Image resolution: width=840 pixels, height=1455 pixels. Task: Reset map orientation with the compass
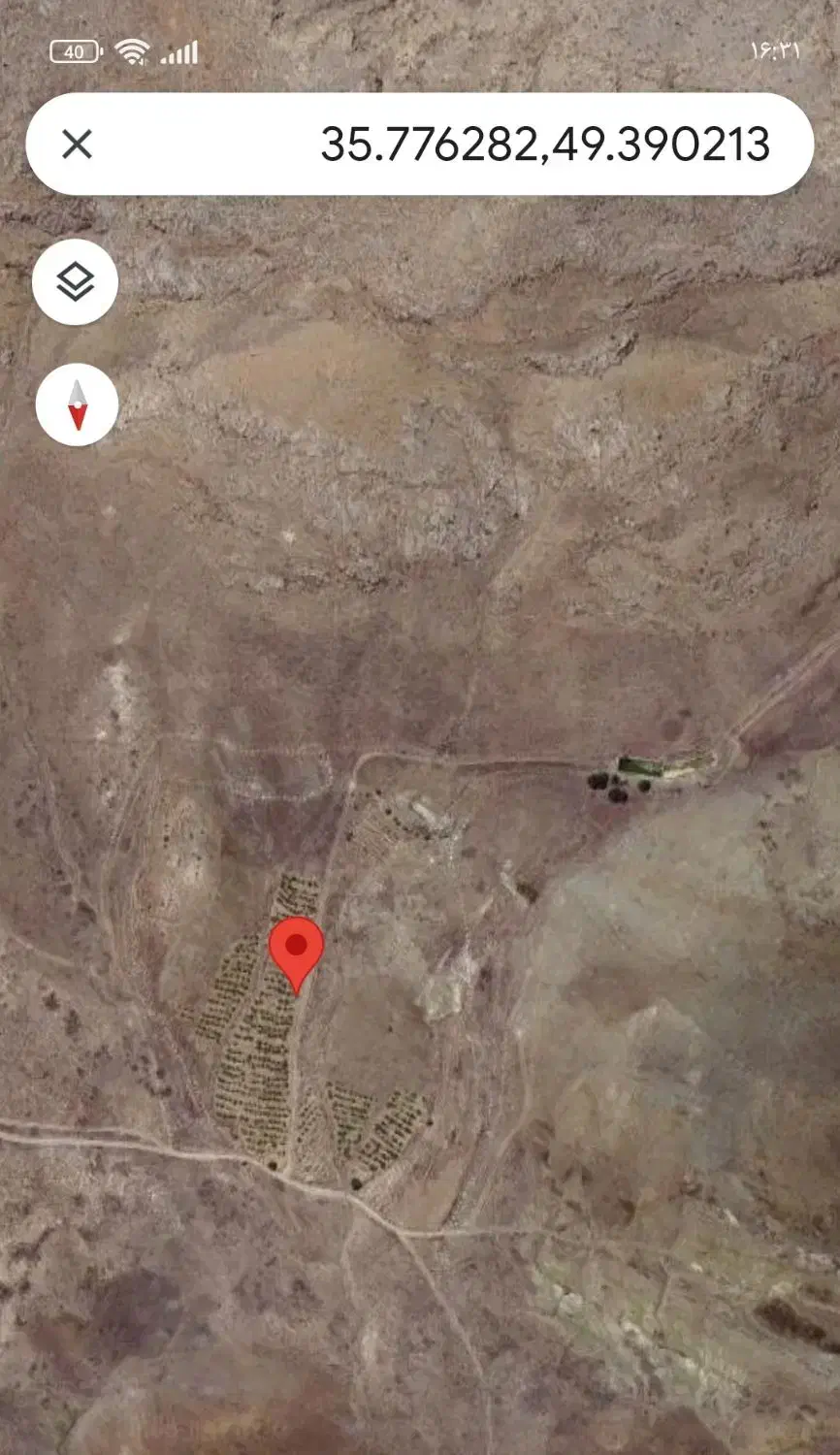pos(77,404)
